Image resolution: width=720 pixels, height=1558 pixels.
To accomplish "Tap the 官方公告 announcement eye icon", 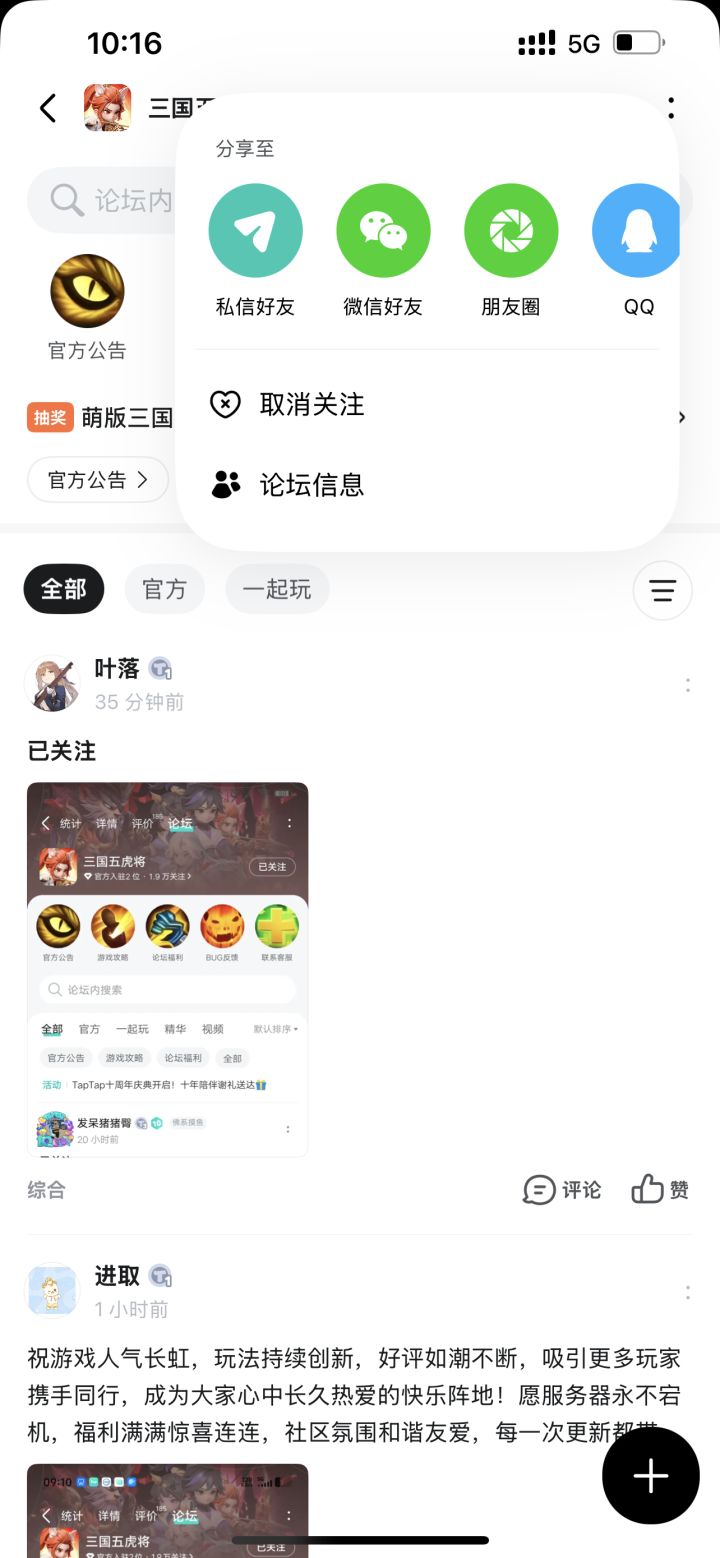I will 87,290.
